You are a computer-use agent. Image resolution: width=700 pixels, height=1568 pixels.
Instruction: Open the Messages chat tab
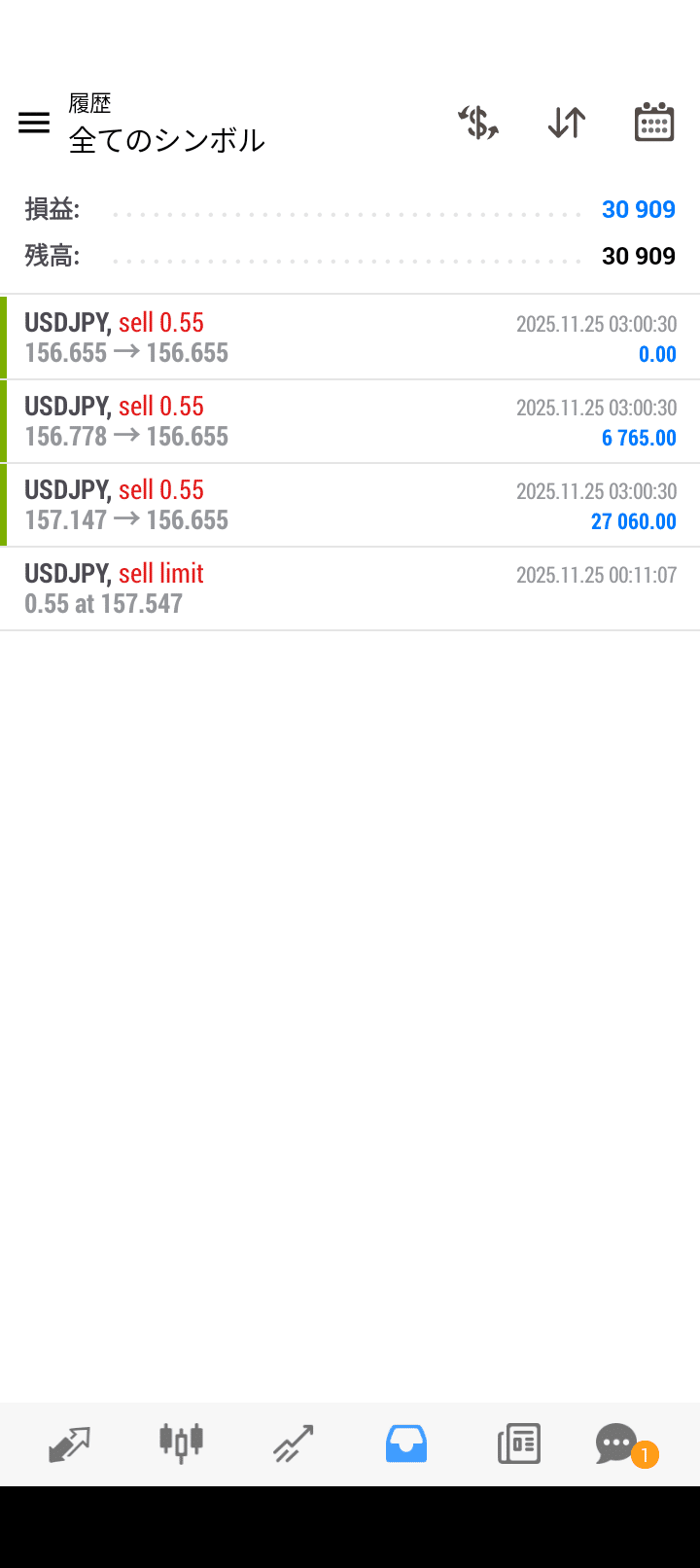click(x=618, y=1443)
